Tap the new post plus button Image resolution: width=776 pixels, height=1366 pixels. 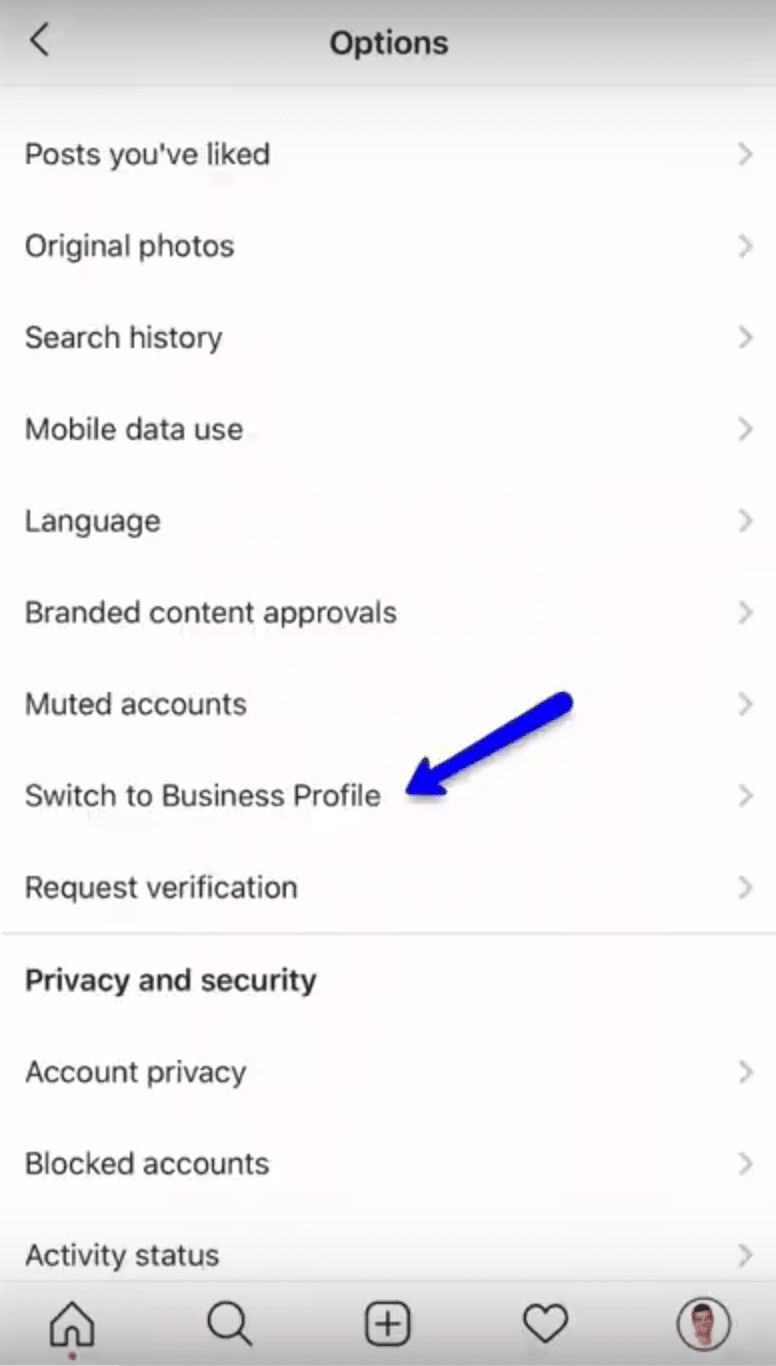(388, 1326)
